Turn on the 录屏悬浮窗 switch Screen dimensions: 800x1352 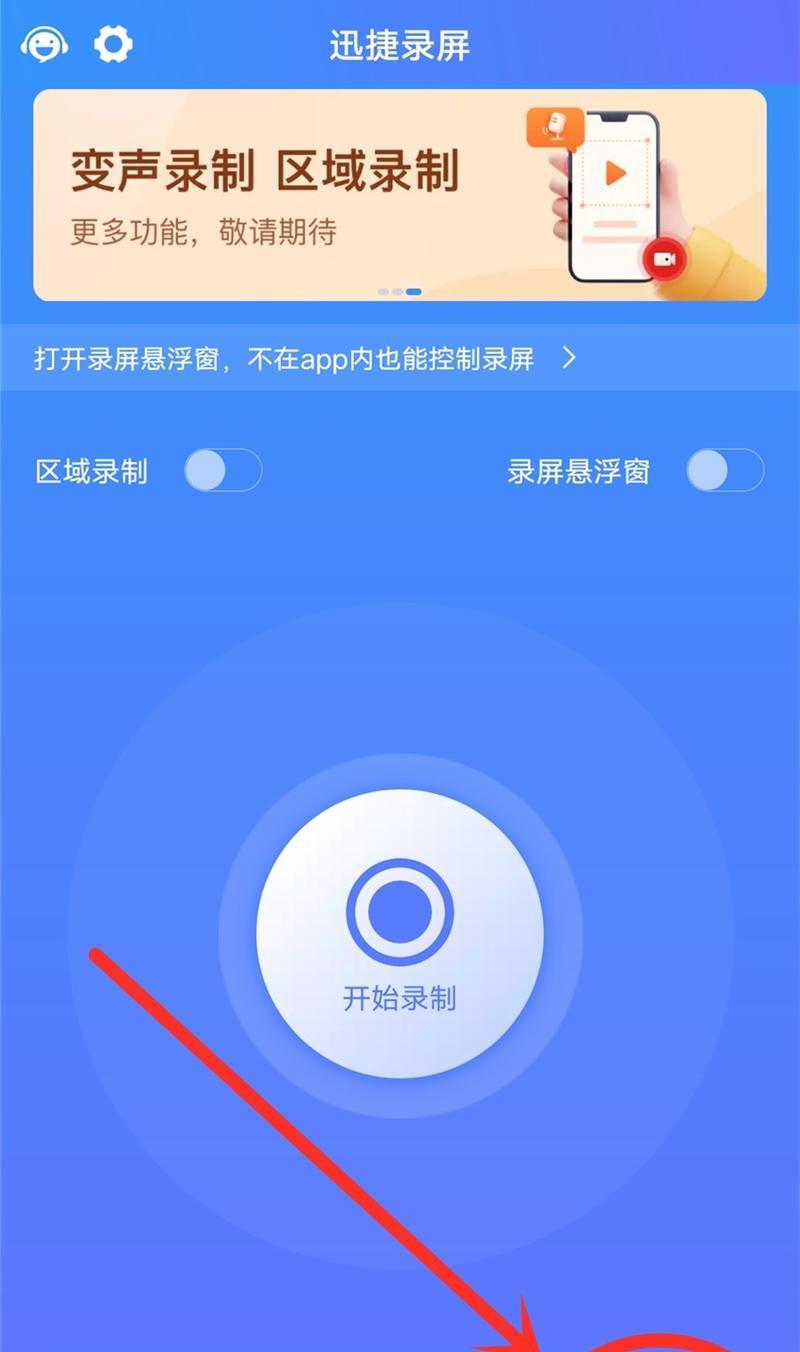pyautogui.click(x=725, y=470)
